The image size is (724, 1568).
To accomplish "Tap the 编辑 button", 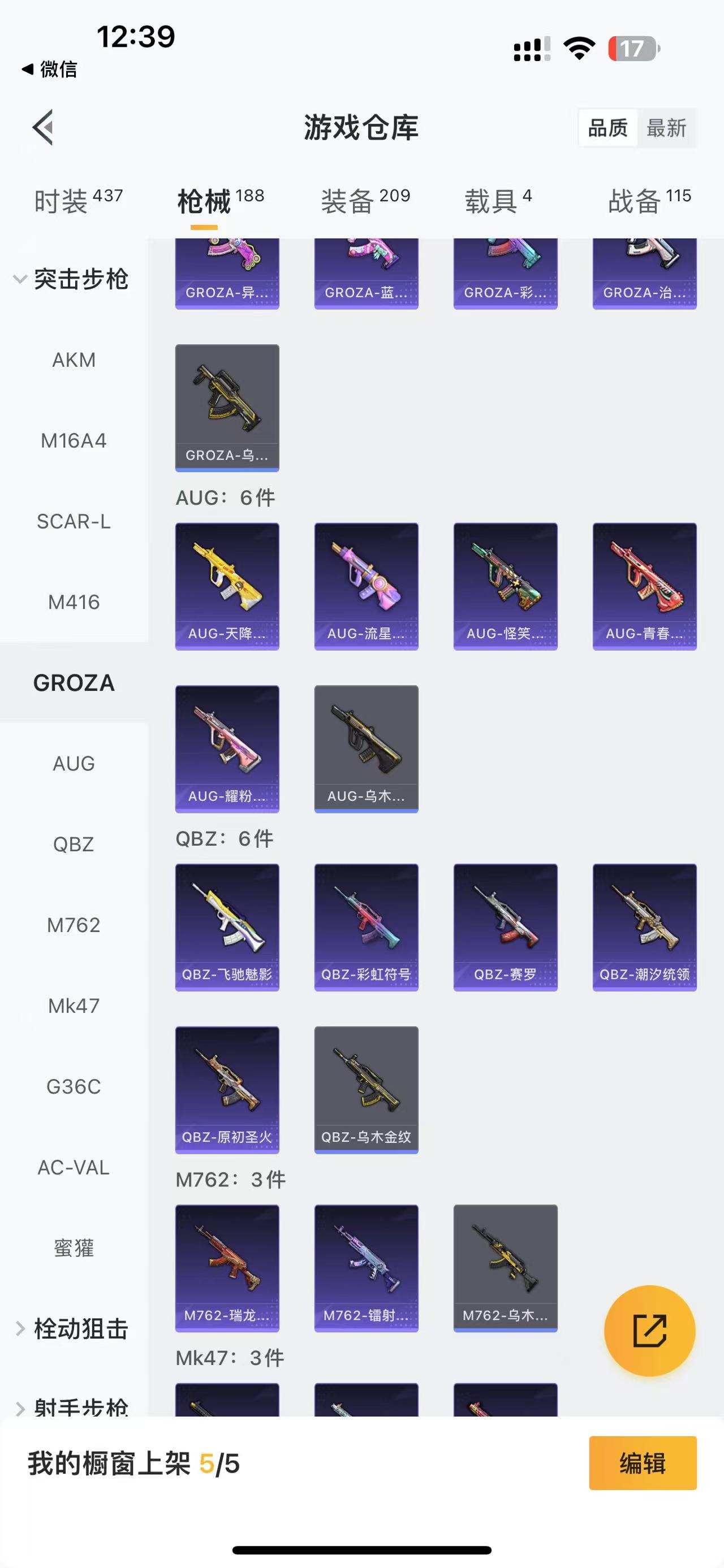I will point(643,1463).
